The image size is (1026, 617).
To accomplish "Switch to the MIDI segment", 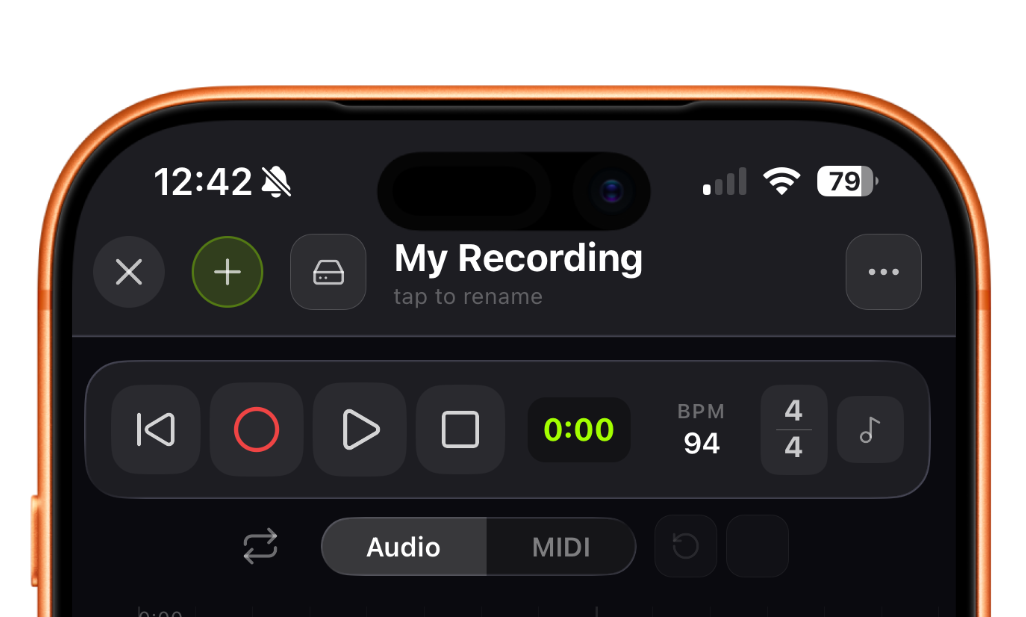I will point(561,547).
